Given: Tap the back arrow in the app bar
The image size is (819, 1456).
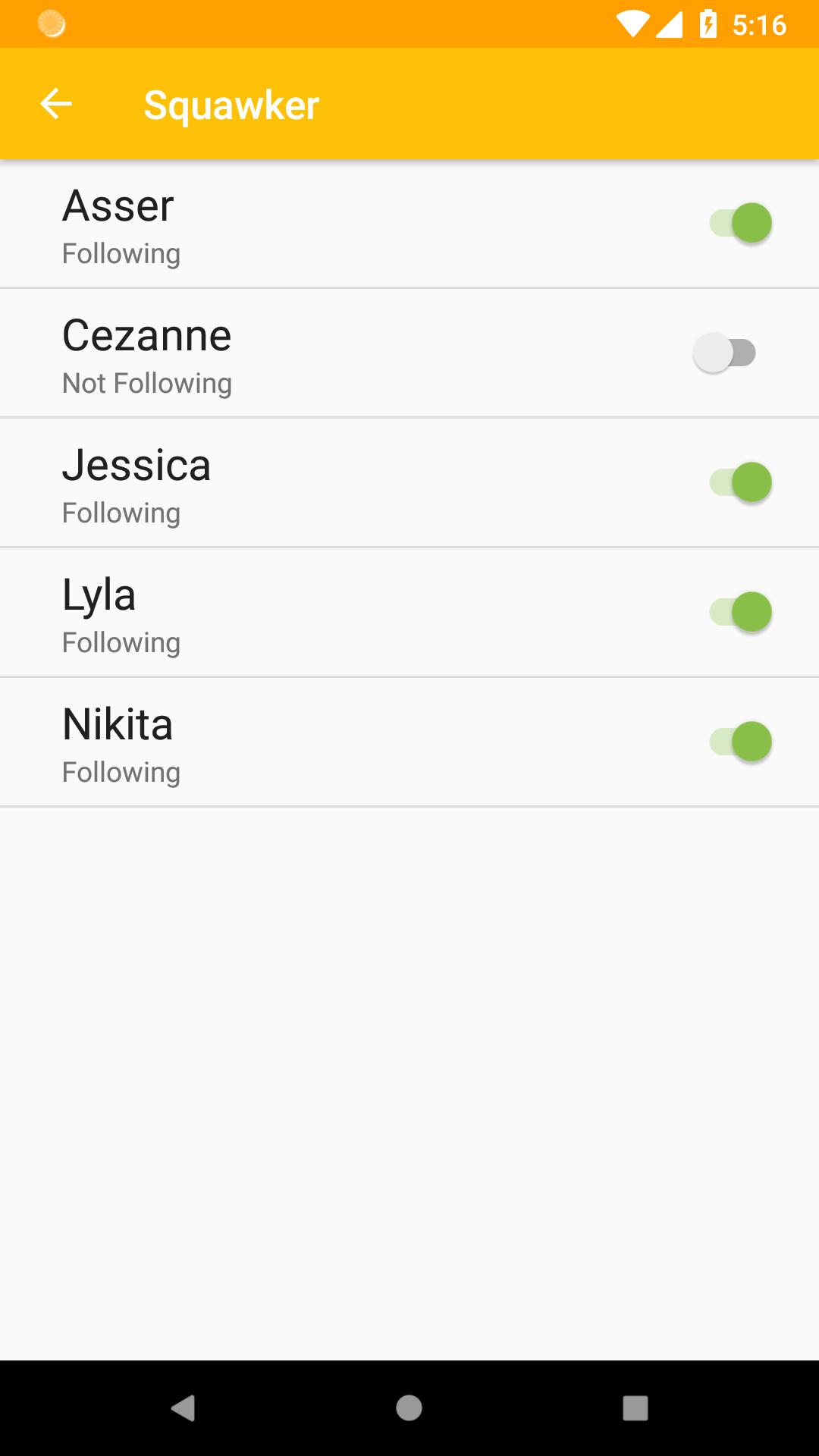Looking at the screenshot, I should tap(55, 103).
